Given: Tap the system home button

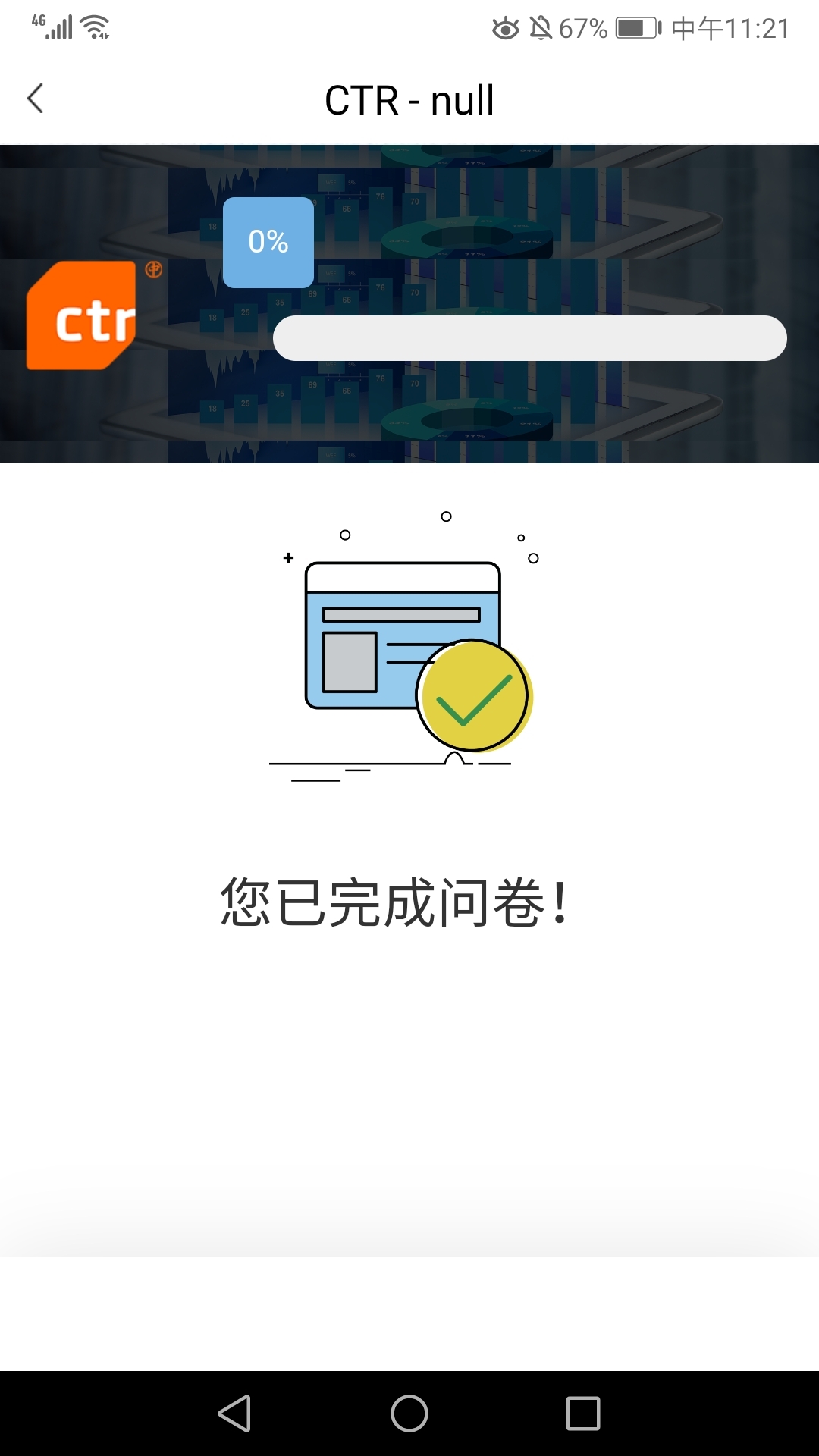Looking at the screenshot, I should 409,1414.
